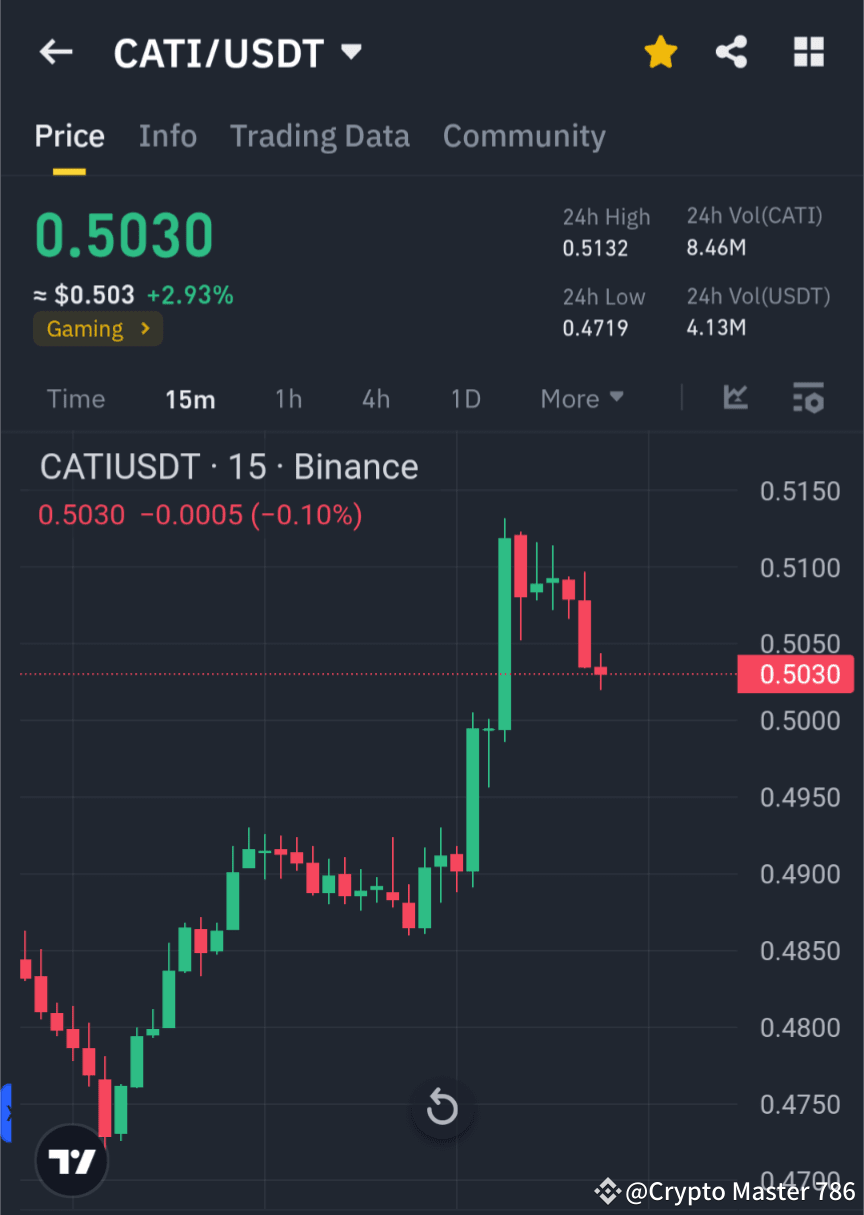Expand the More timeframe options dropdown
This screenshot has height=1215, width=864.
pyautogui.click(x=581, y=398)
